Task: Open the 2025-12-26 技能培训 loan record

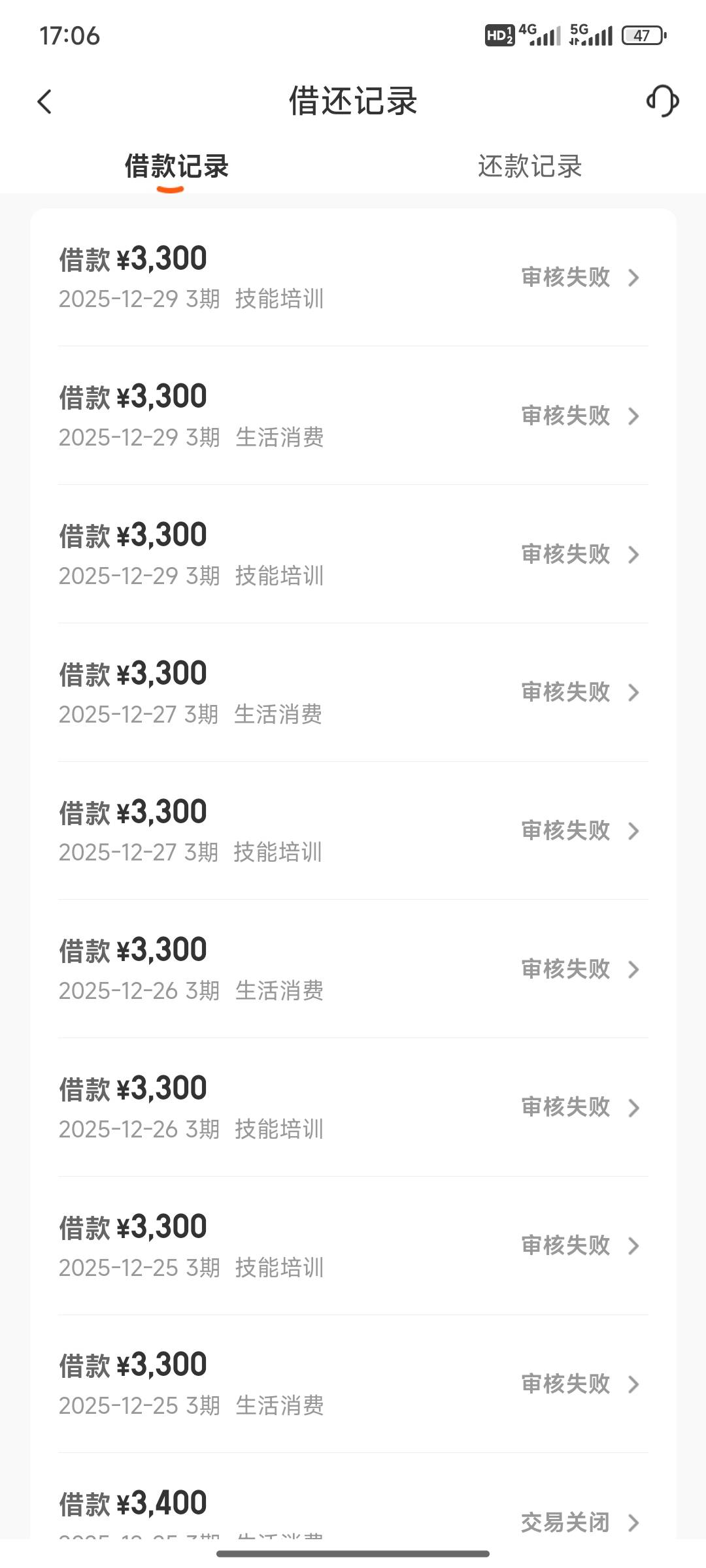Action: (353, 1108)
